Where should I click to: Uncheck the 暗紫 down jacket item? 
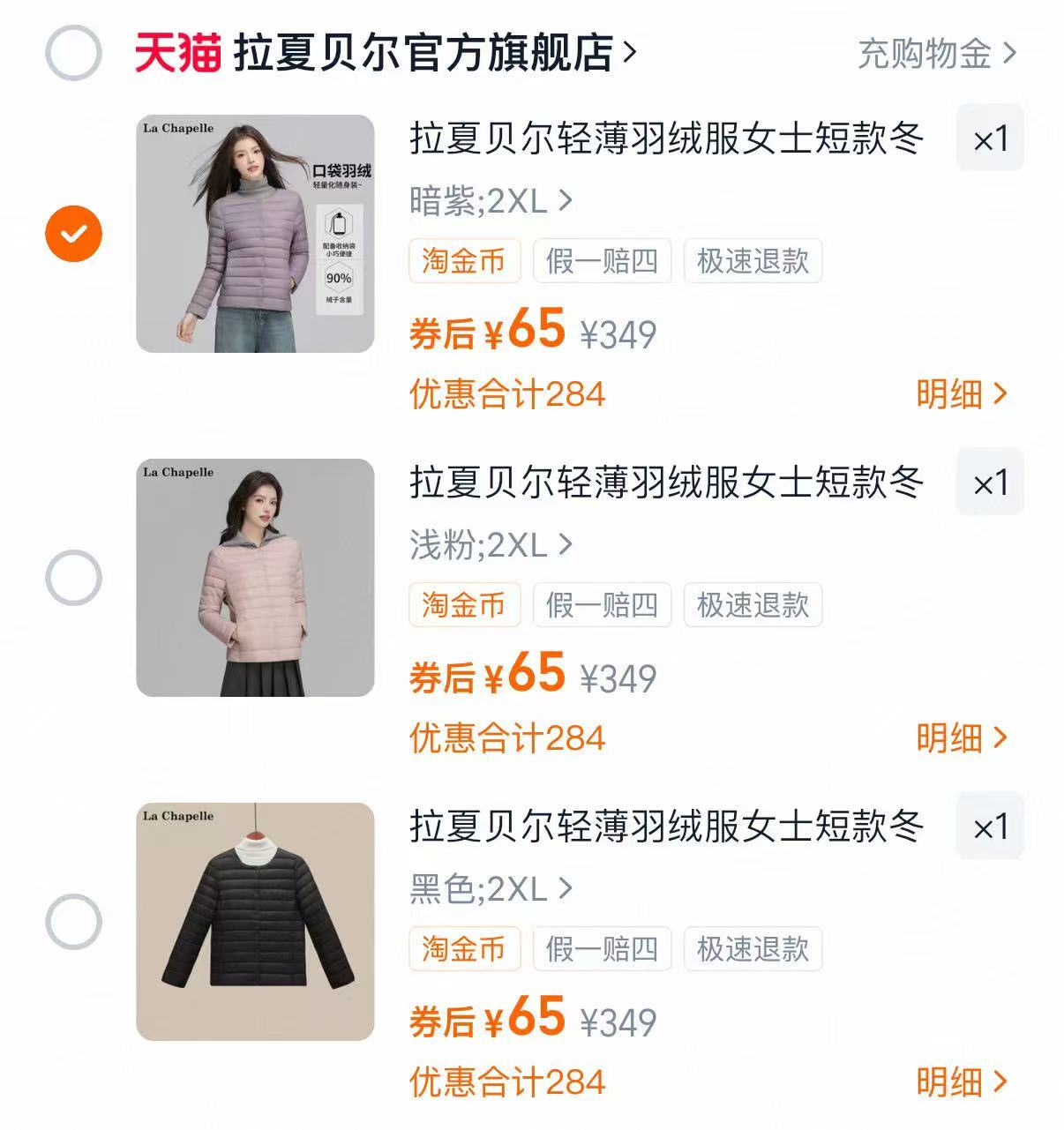pyautogui.click(x=73, y=234)
